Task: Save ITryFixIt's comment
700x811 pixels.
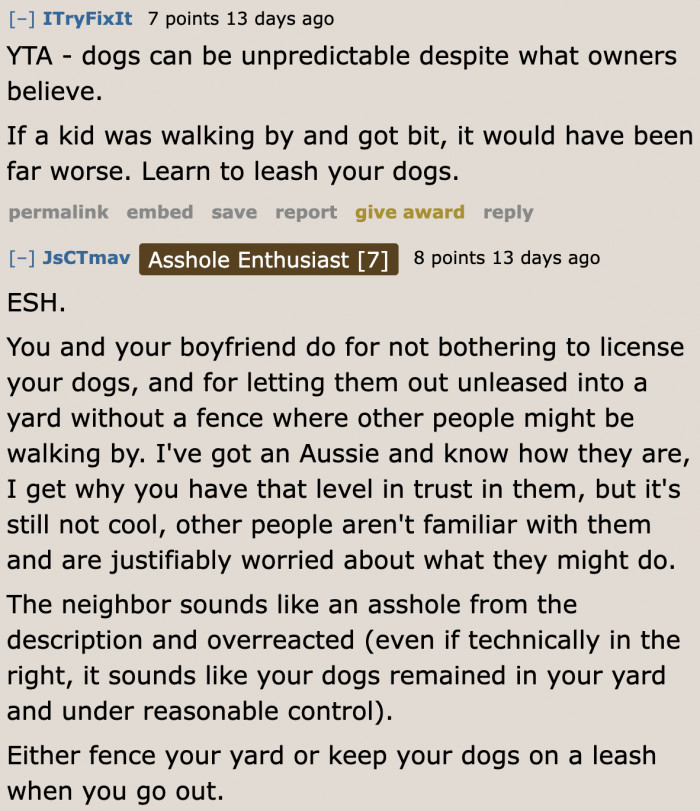Action: point(234,212)
